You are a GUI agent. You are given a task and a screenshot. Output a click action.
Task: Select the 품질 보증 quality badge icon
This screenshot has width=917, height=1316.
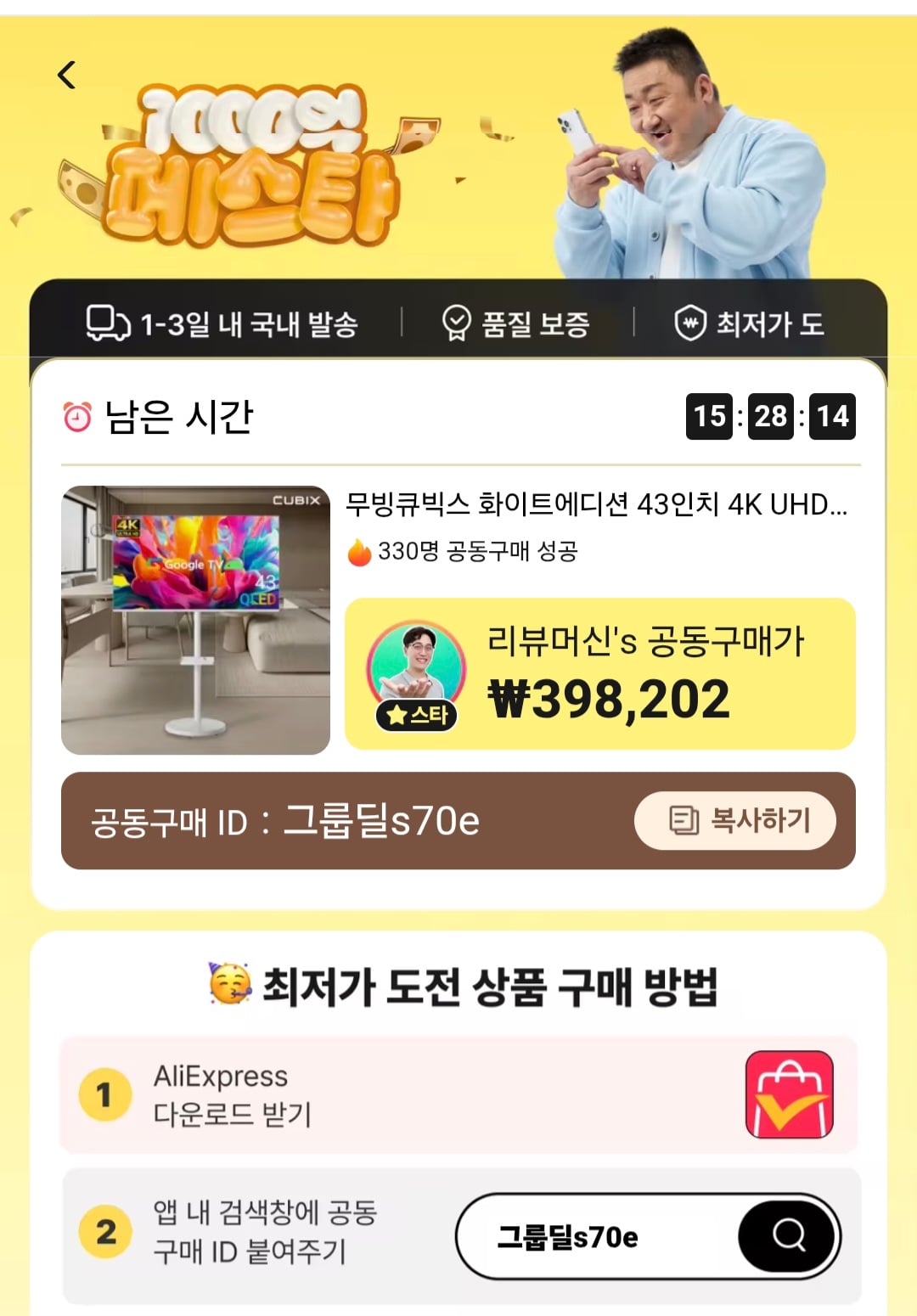coord(458,321)
